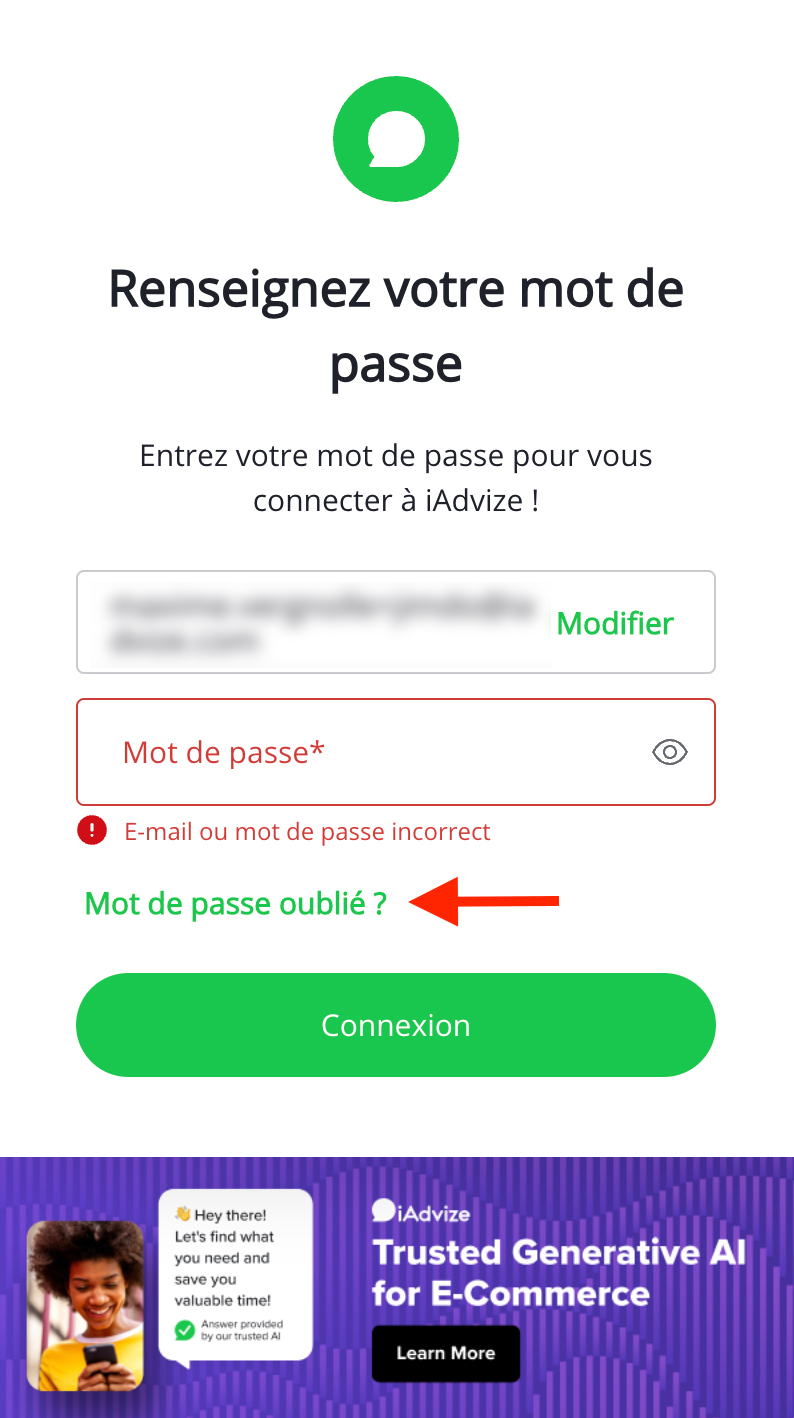This screenshot has width=794, height=1418.
Task: Tap Modifier to change the email
Action: click(x=614, y=623)
